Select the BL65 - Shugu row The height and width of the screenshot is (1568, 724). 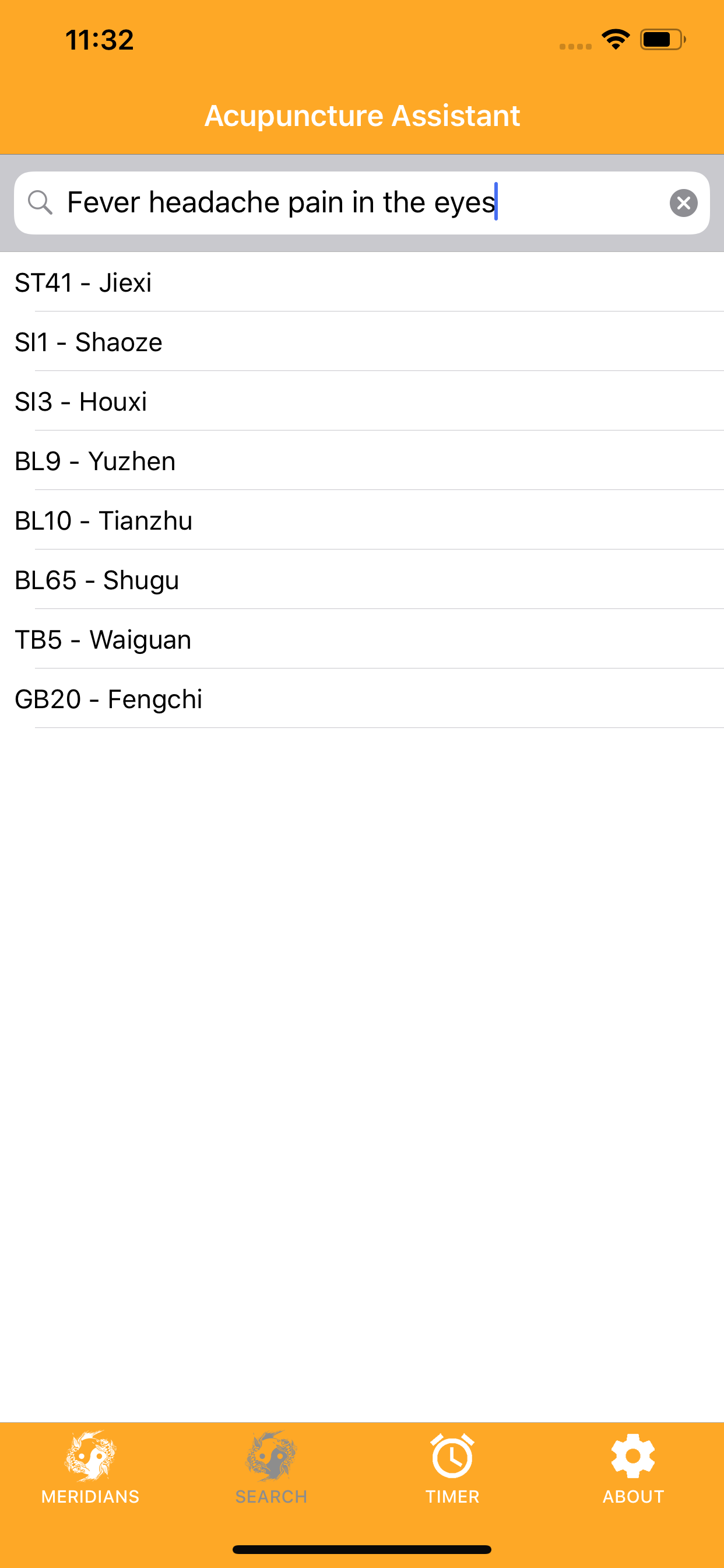pos(362,580)
